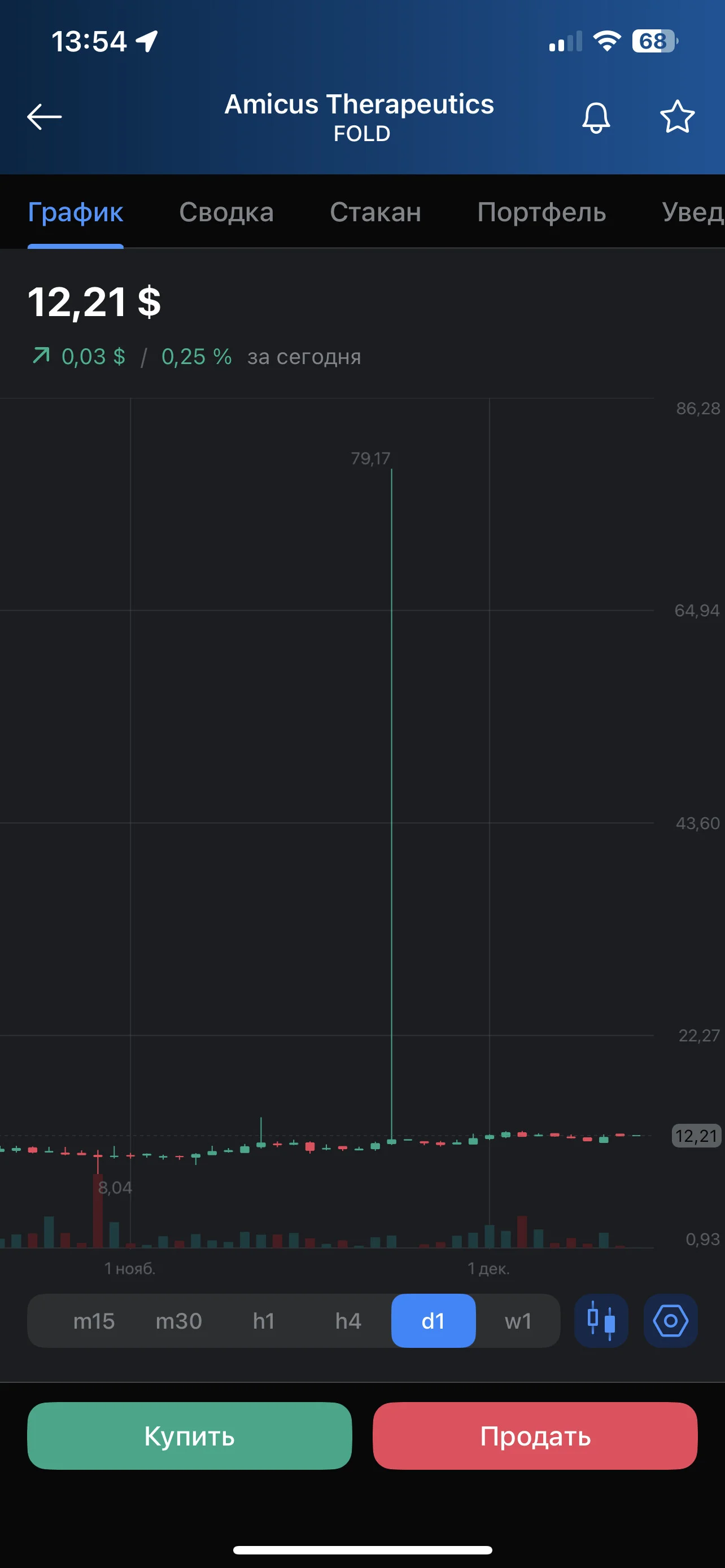Select the График tab

tap(76, 212)
